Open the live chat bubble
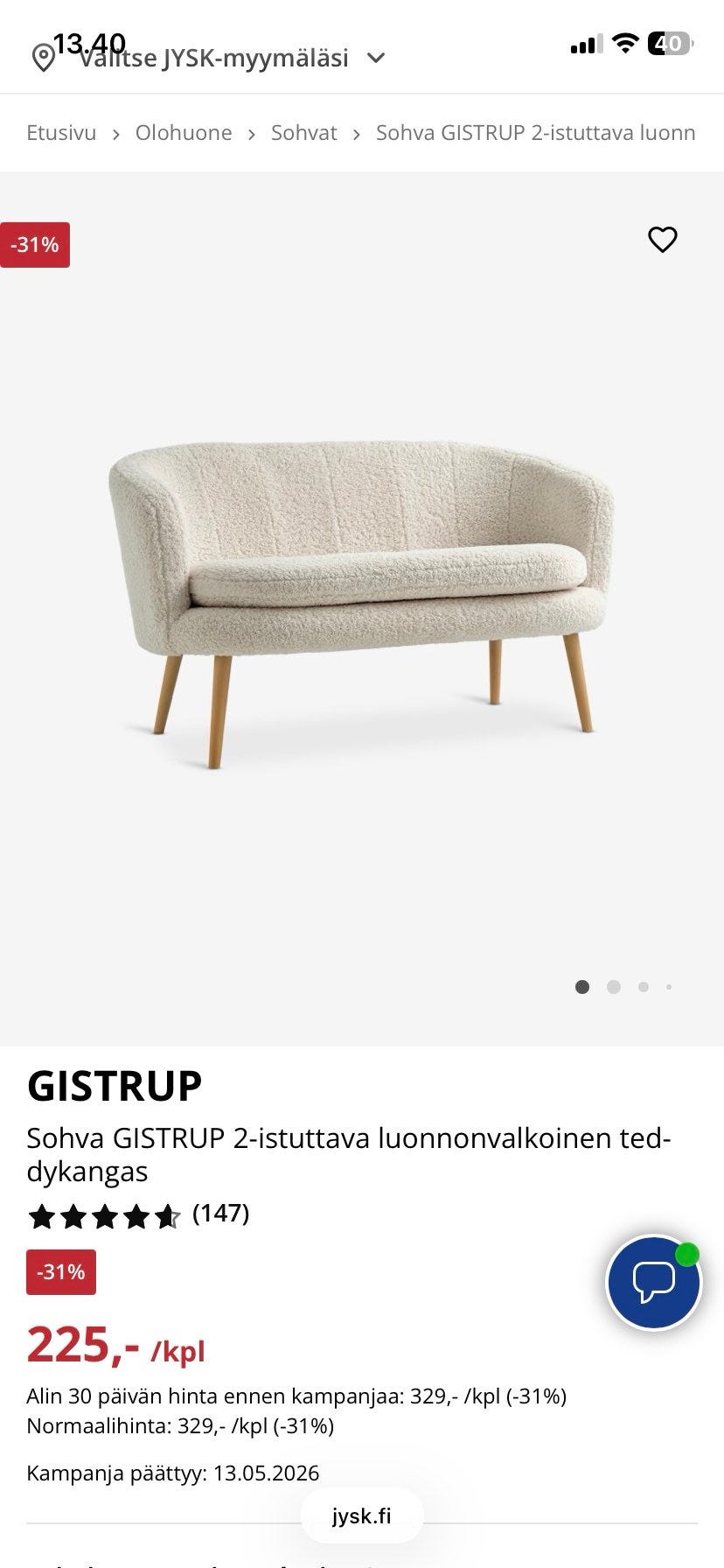724x1568 pixels. click(x=653, y=1282)
